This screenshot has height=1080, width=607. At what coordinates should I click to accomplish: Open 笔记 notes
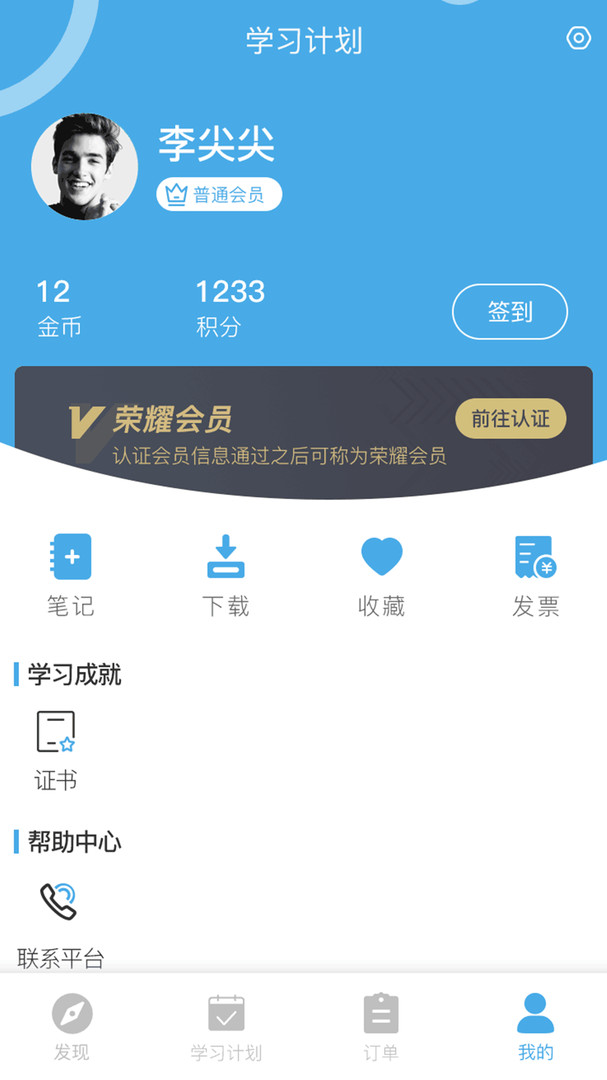pos(70,576)
